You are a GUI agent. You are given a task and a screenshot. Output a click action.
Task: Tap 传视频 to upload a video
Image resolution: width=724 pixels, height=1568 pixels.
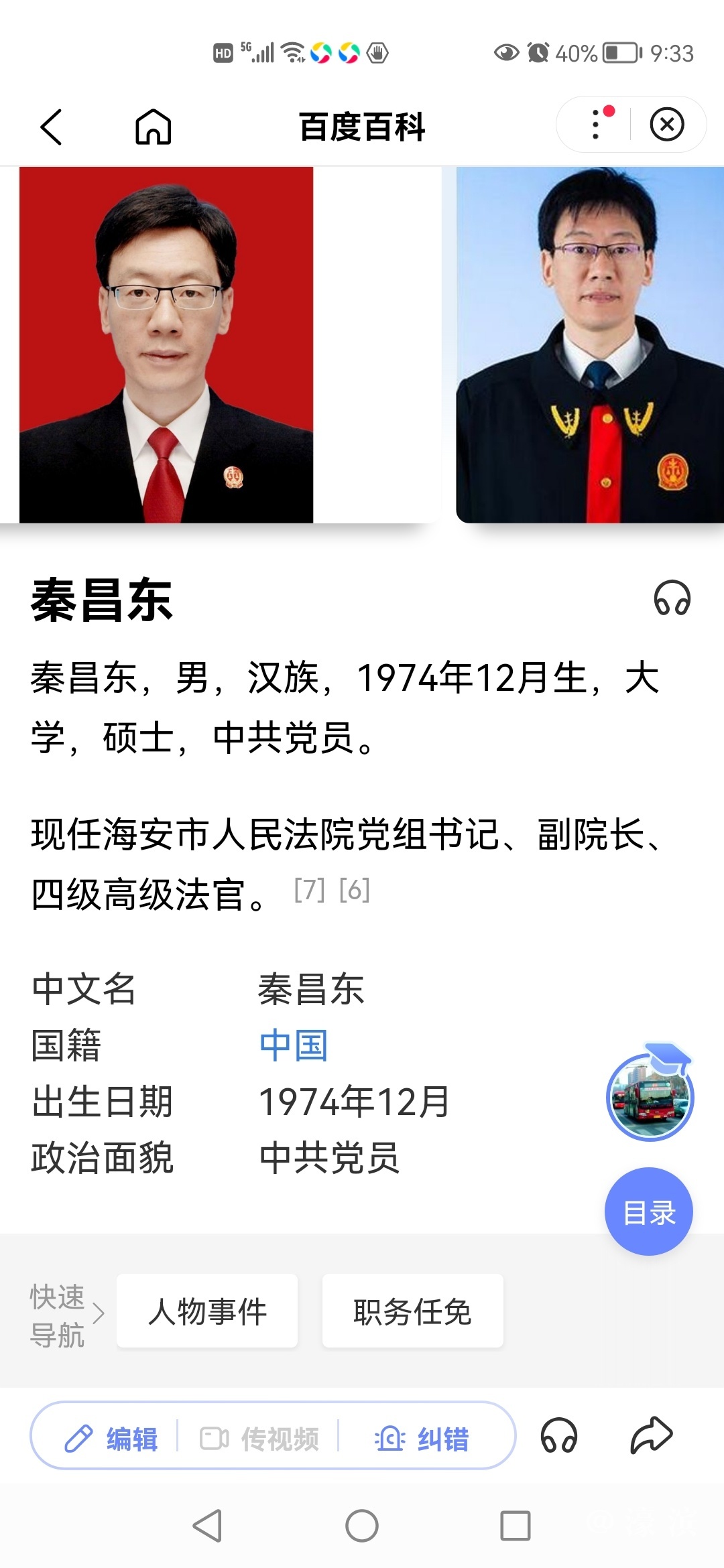[x=259, y=1438]
